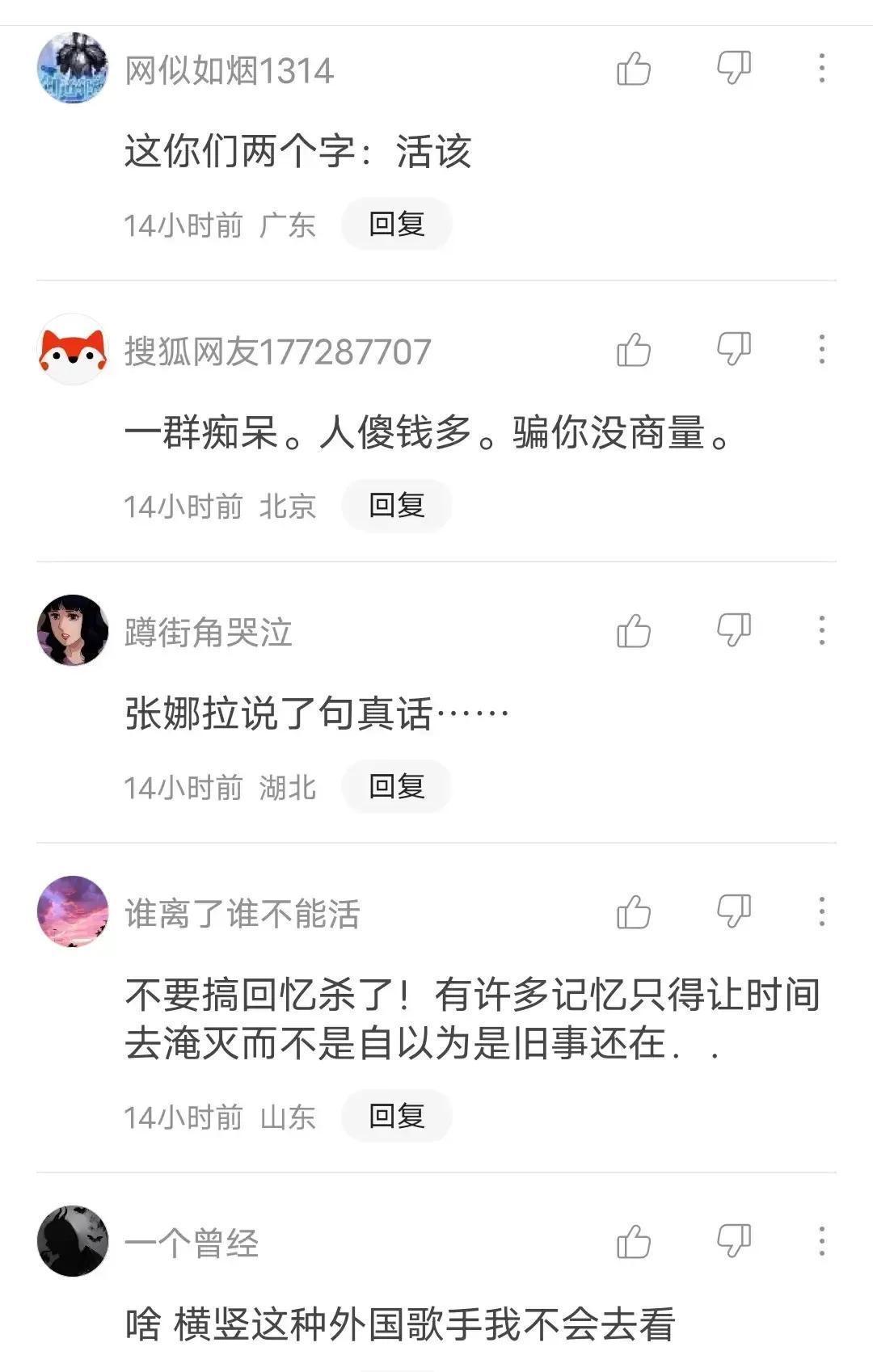Open more options for 一个曾经's comment
This screenshot has height=1372, width=873.
pos(821,1242)
